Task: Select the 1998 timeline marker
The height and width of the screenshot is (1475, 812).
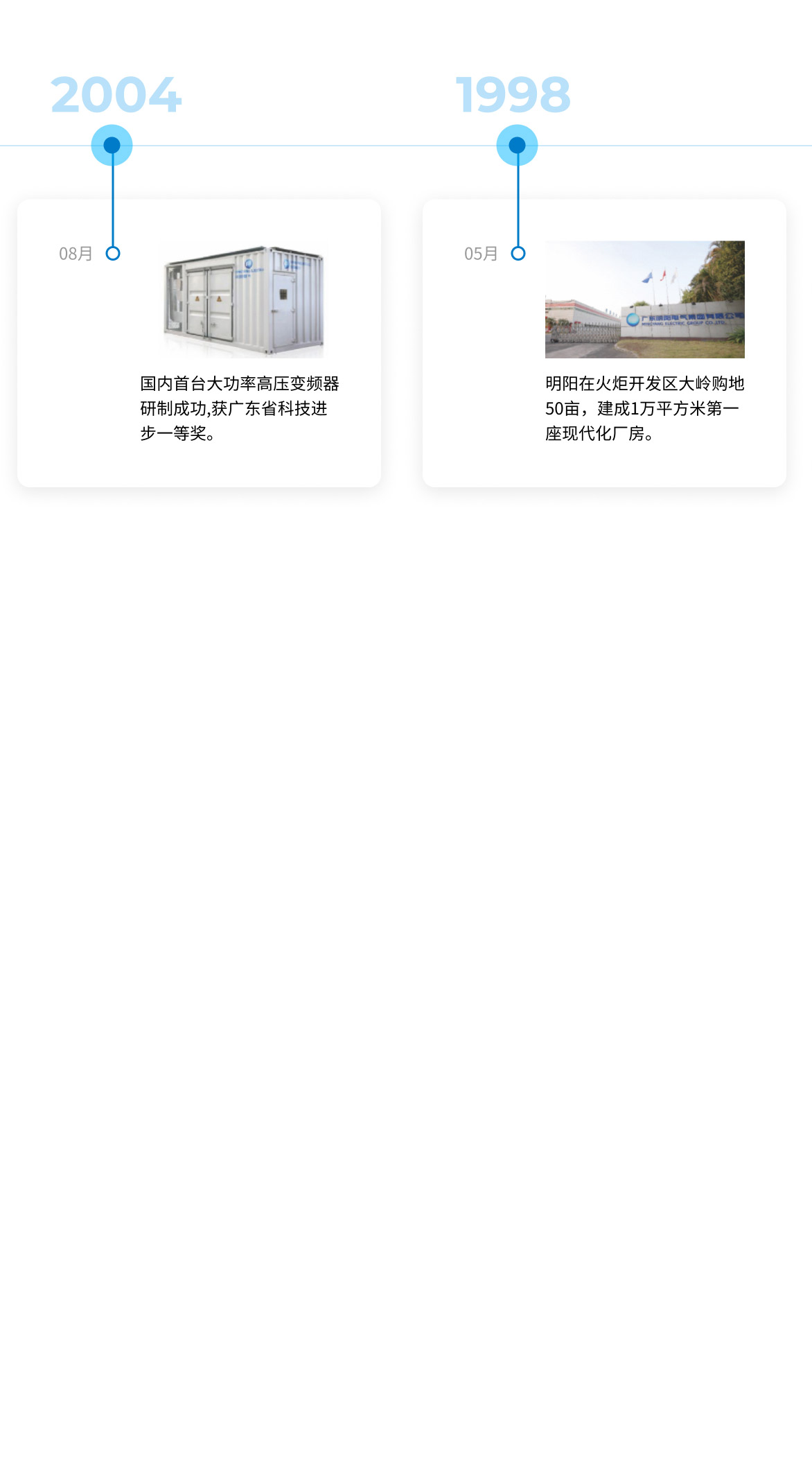Action: pos(517,146)
